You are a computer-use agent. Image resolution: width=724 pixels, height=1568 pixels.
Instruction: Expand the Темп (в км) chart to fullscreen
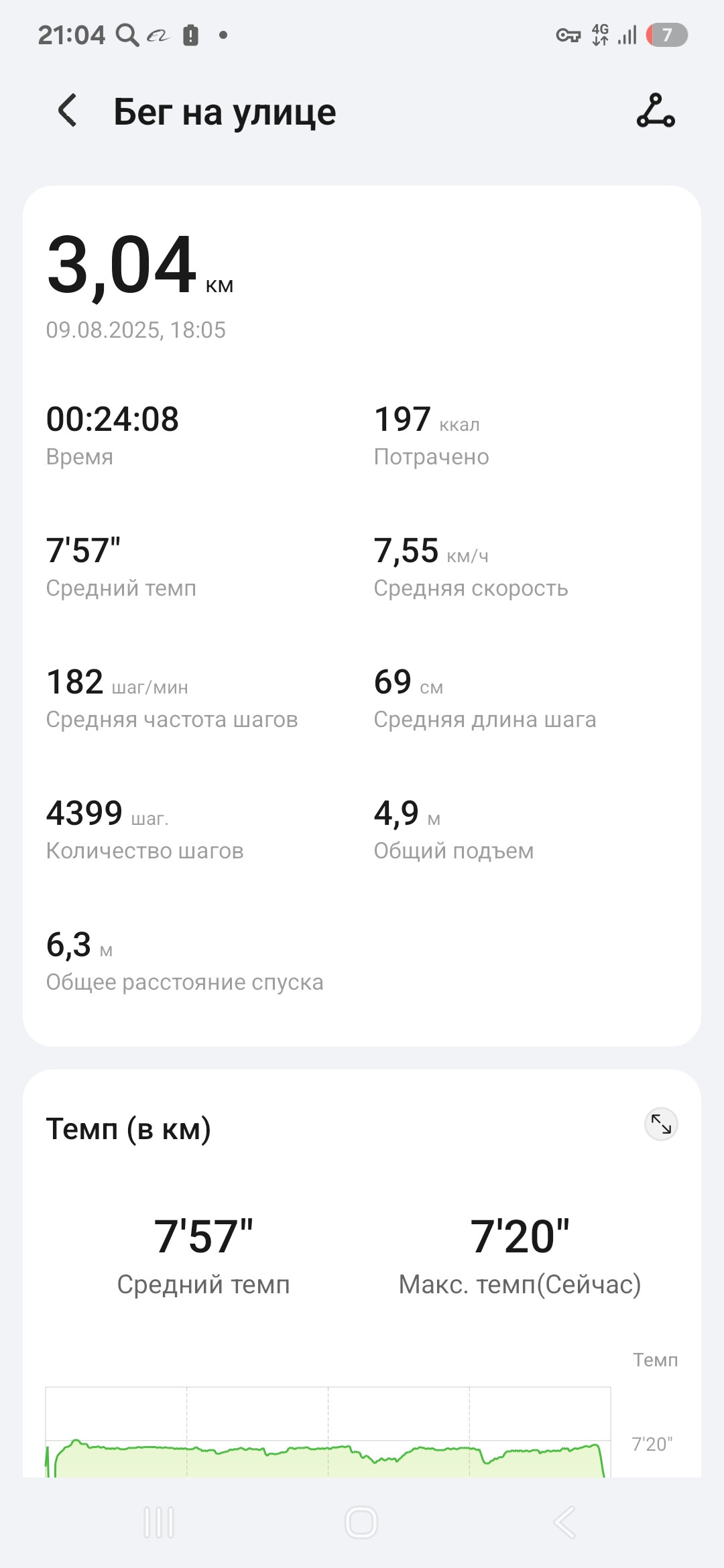[x=661, y=1124]
